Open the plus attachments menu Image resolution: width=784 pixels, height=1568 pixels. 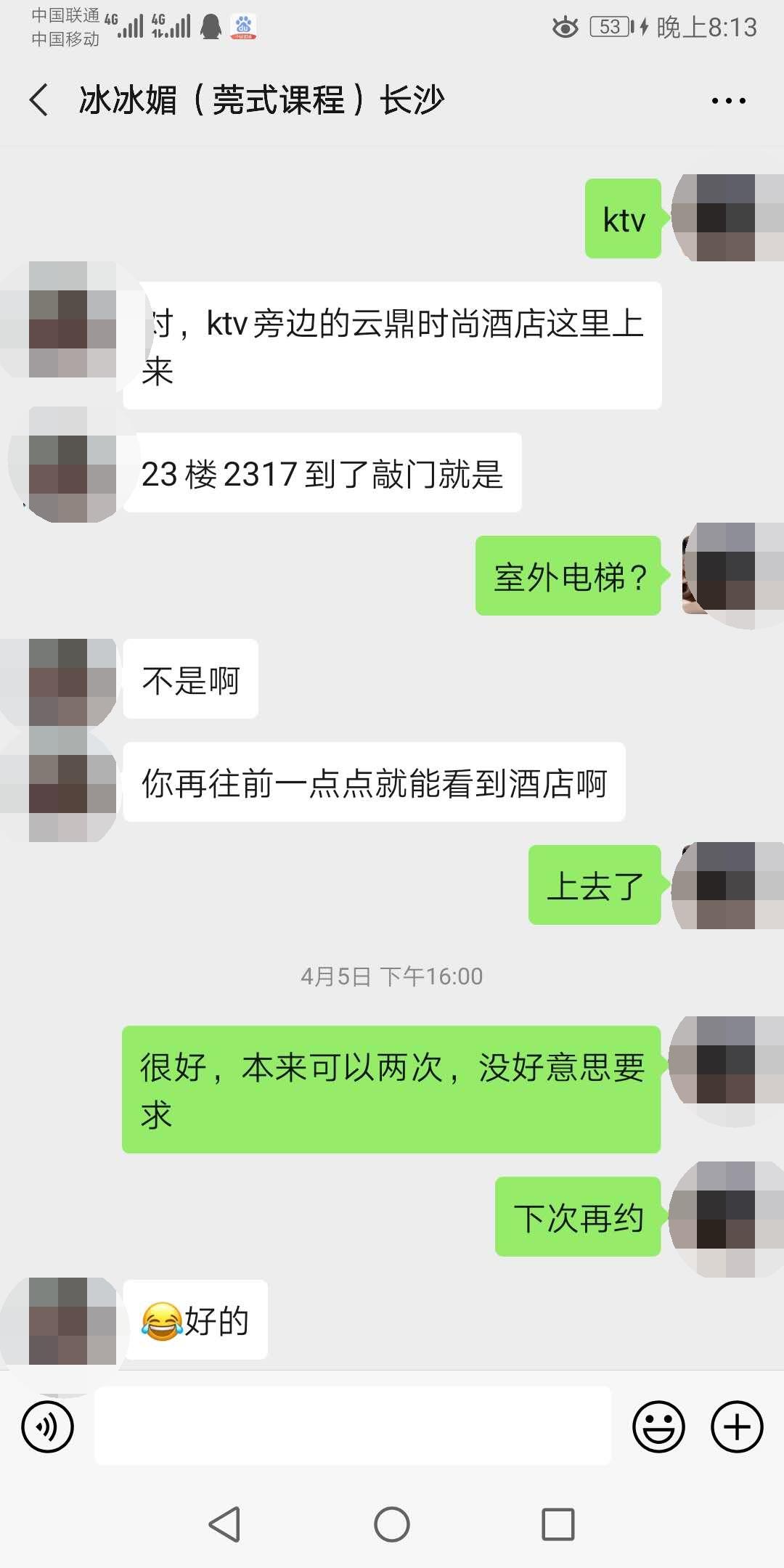click(x=736, y=1426)
